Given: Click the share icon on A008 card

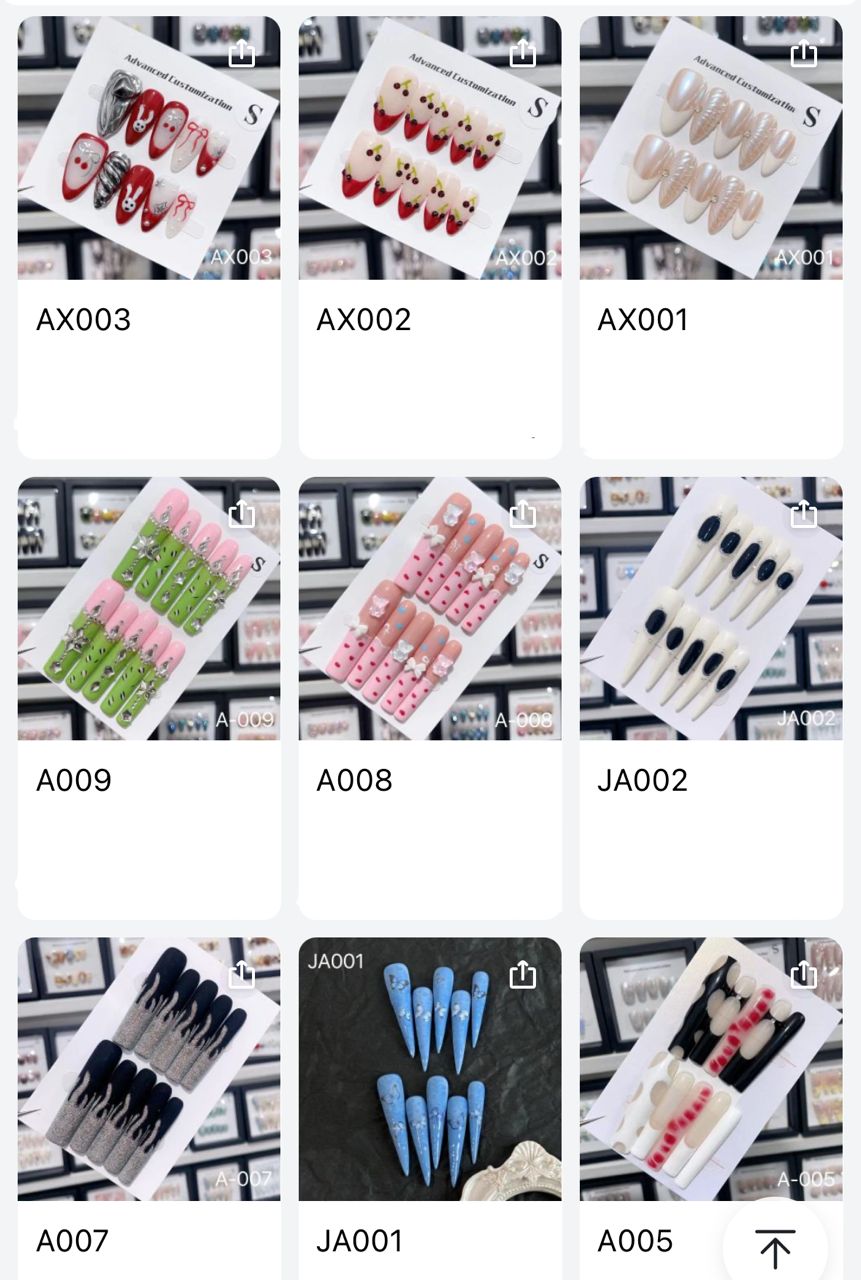Looking at the screenshot, I should pyautogui.click(x=521, y=515).
